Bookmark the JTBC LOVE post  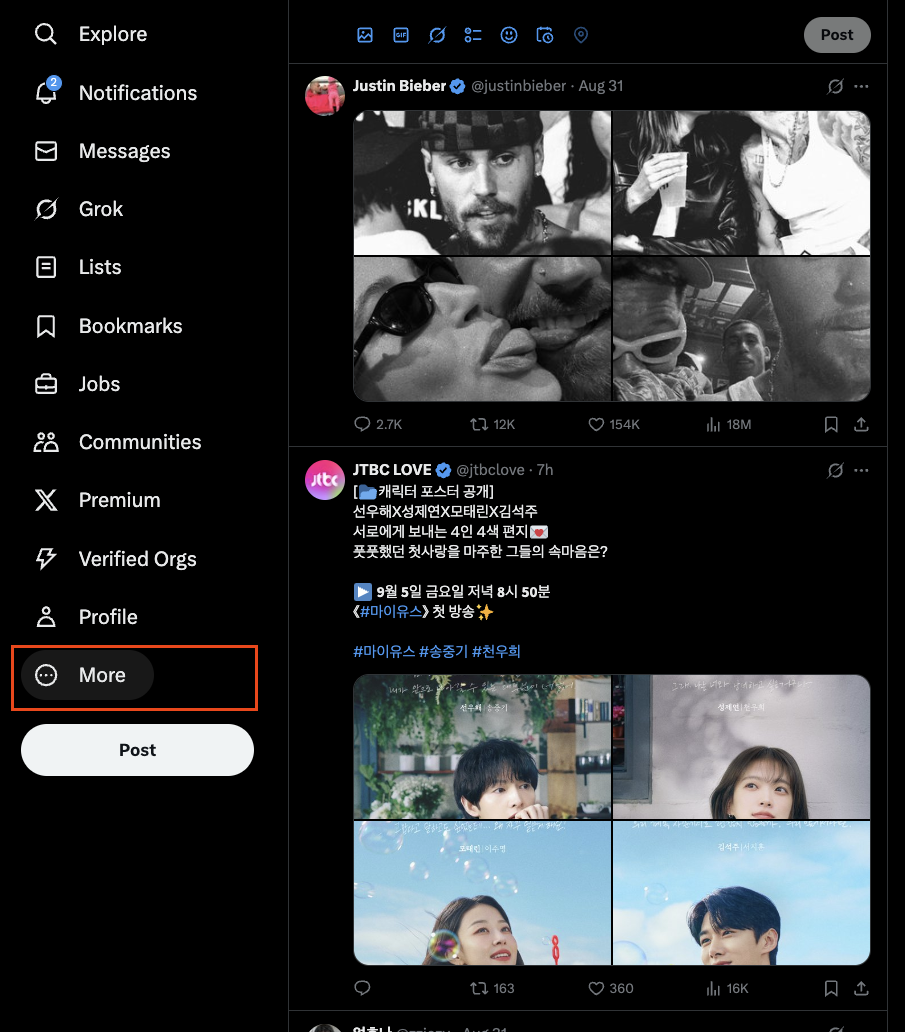(831, 988)
